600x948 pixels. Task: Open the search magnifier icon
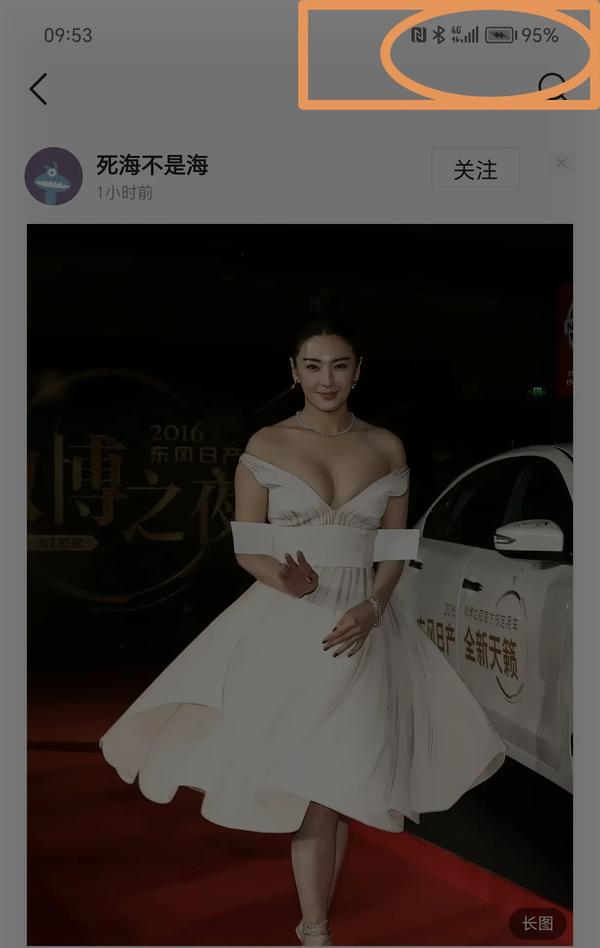coord(553,89)
